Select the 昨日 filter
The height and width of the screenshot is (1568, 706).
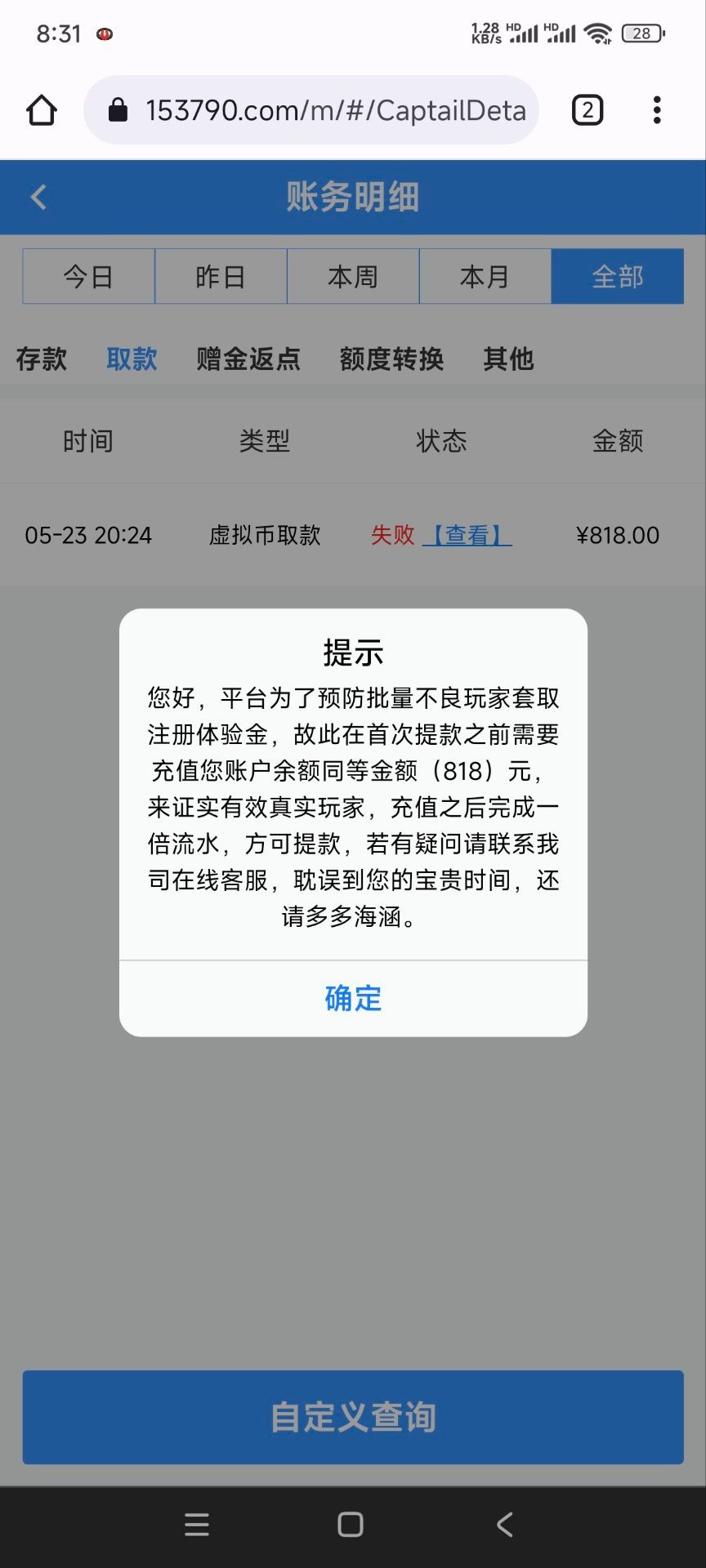pyautogui.click(x=221, y=277)
